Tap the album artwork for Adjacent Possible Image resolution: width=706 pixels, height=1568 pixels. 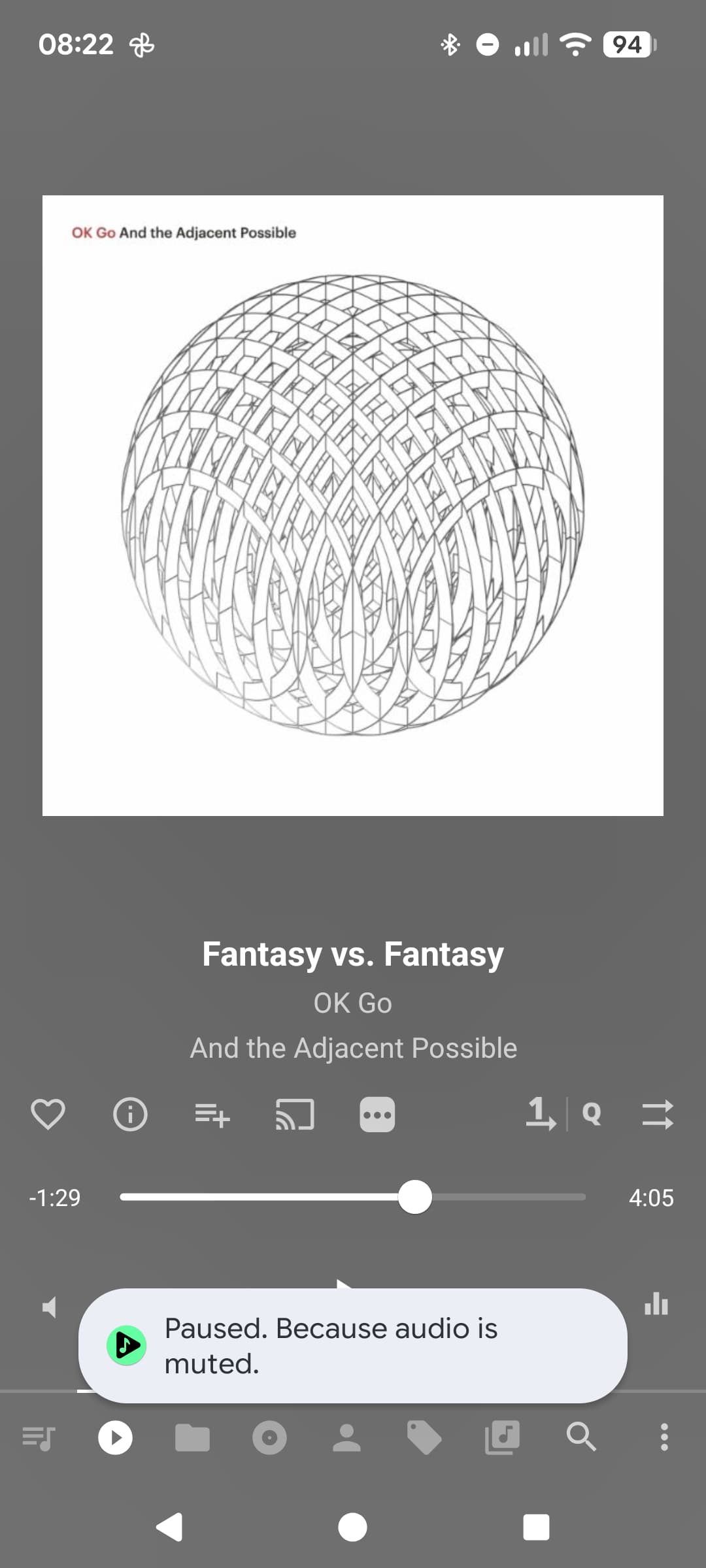353,505
